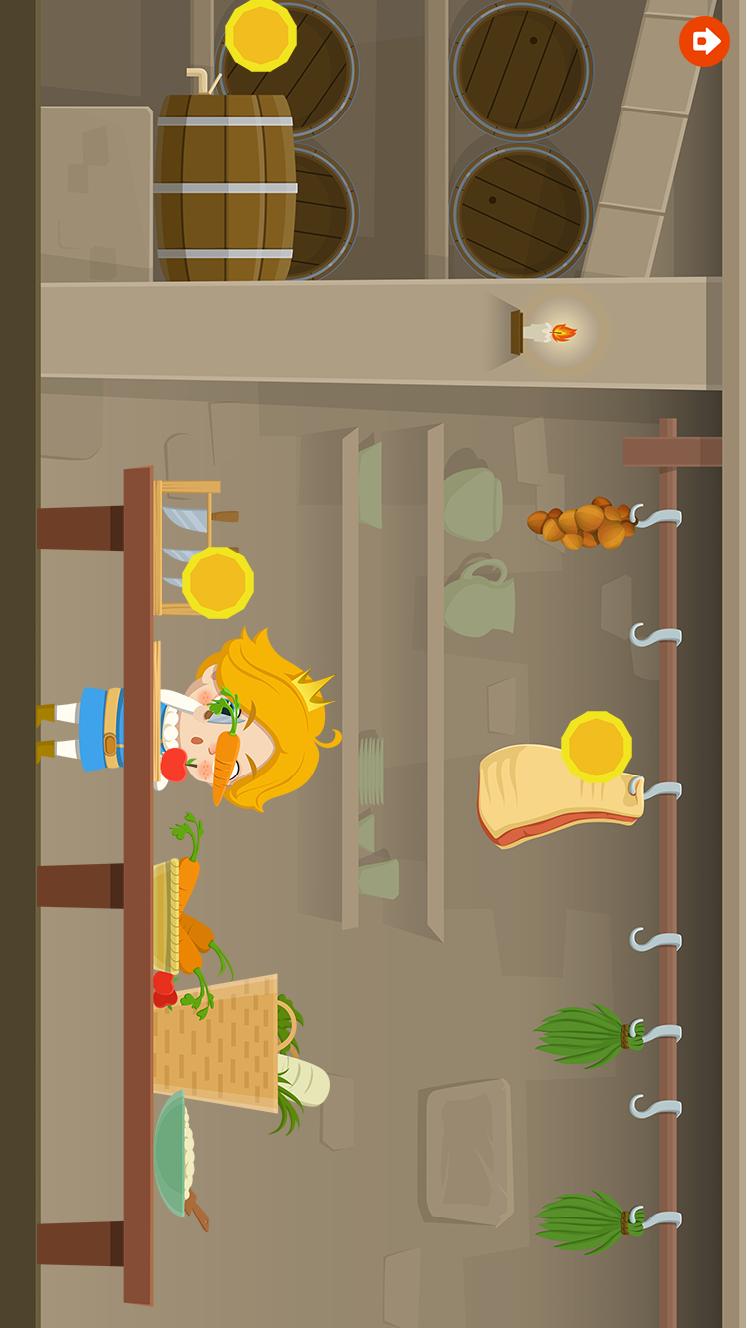Tap the yellow hotspot on the hanging meat
747x1328 pixels.
pos(596,746)
